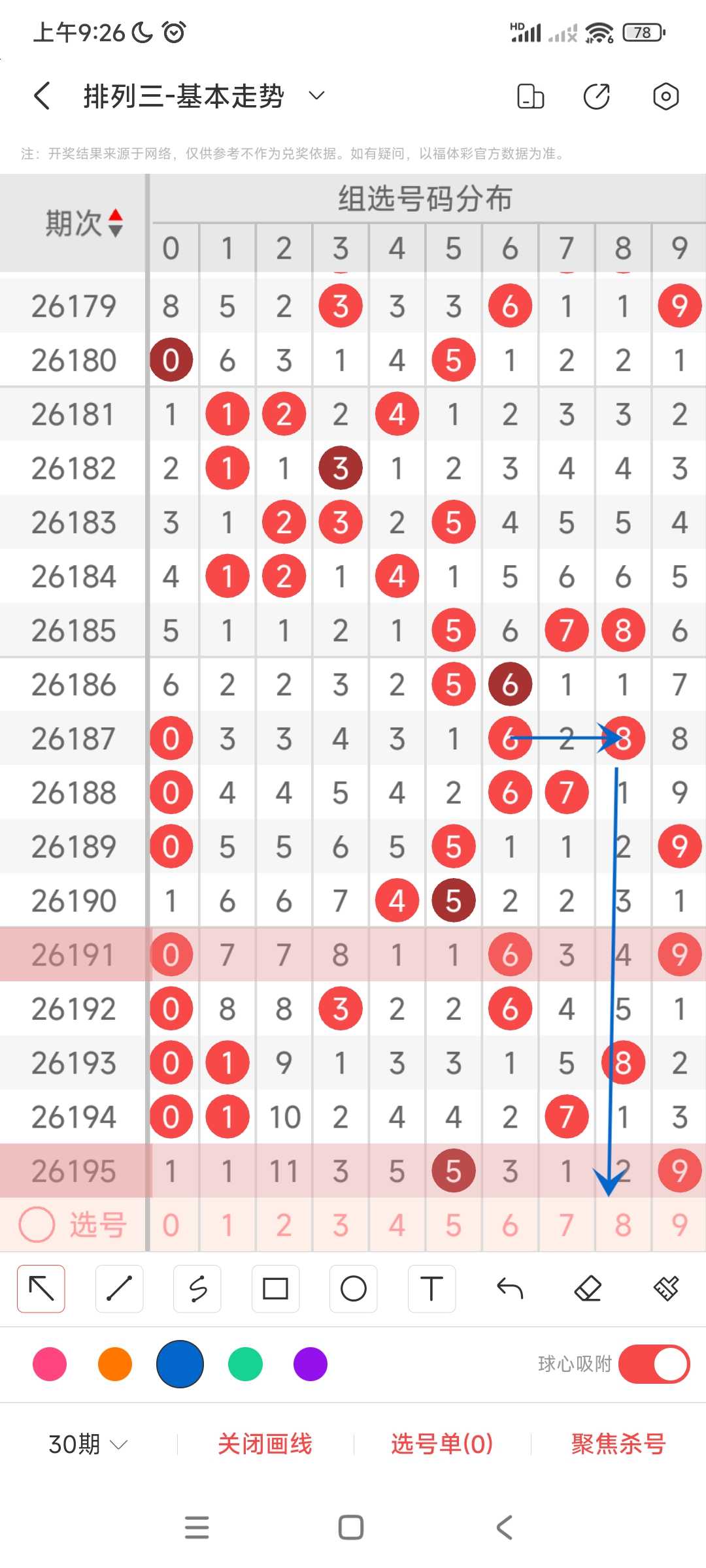The image size is (706, 1568).
Task: Open 选号单(0) list
Action: point(442,1444)
